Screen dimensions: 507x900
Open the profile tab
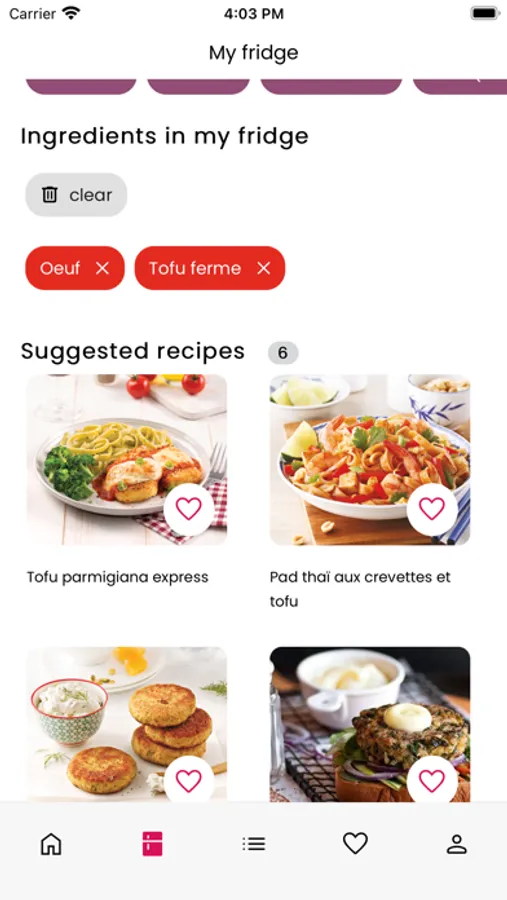point(457,844)
